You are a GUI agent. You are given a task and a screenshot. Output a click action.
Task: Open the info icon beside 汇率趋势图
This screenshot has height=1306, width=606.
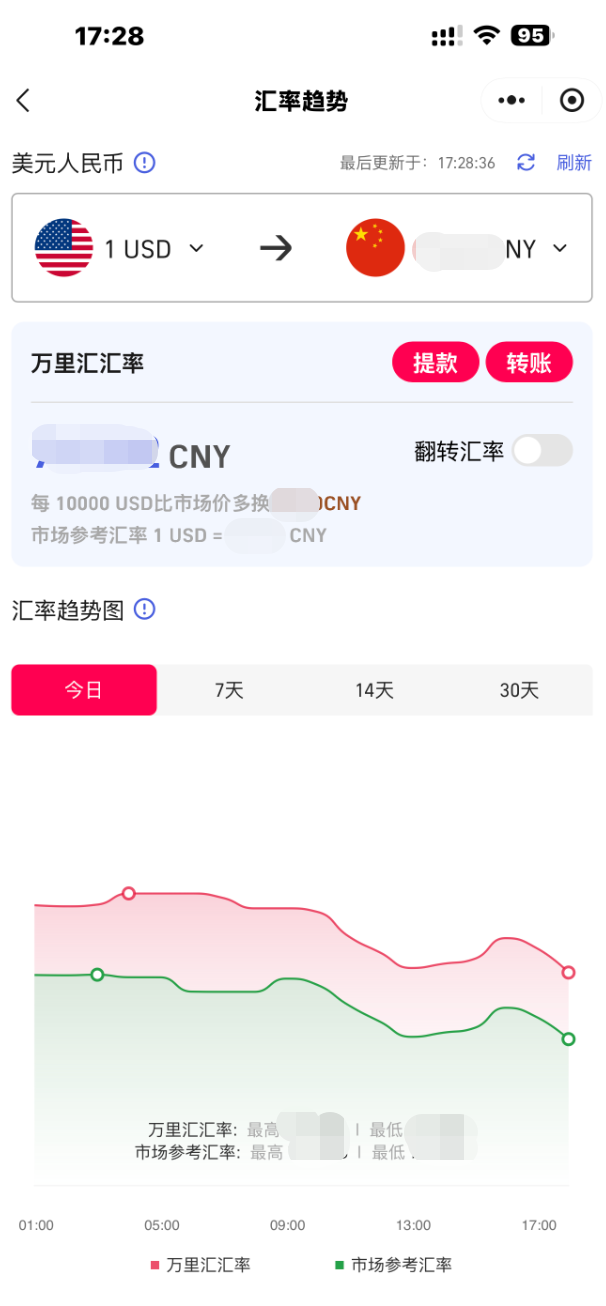click(x=145, y=609)
